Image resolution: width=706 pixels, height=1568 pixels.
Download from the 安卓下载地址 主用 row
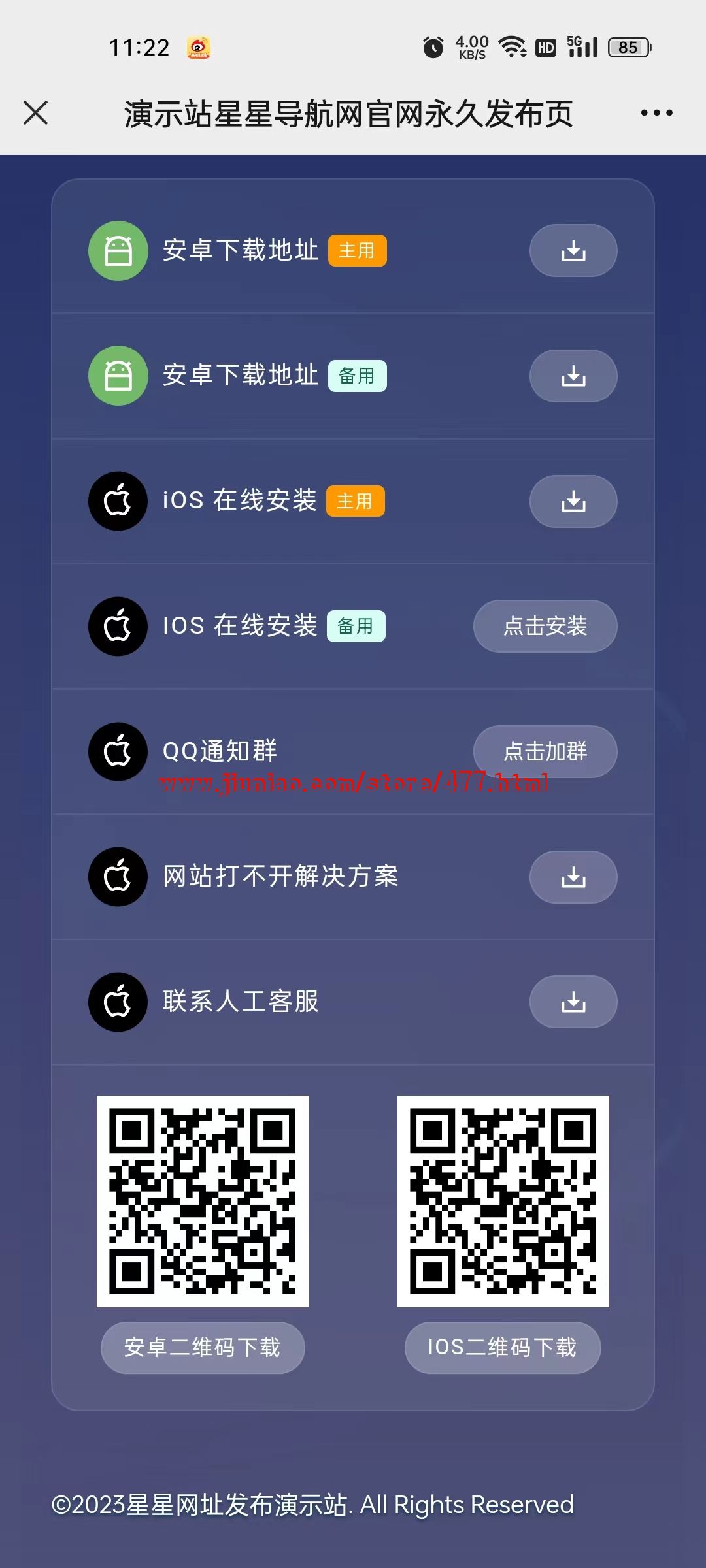[x=573, y=251]
